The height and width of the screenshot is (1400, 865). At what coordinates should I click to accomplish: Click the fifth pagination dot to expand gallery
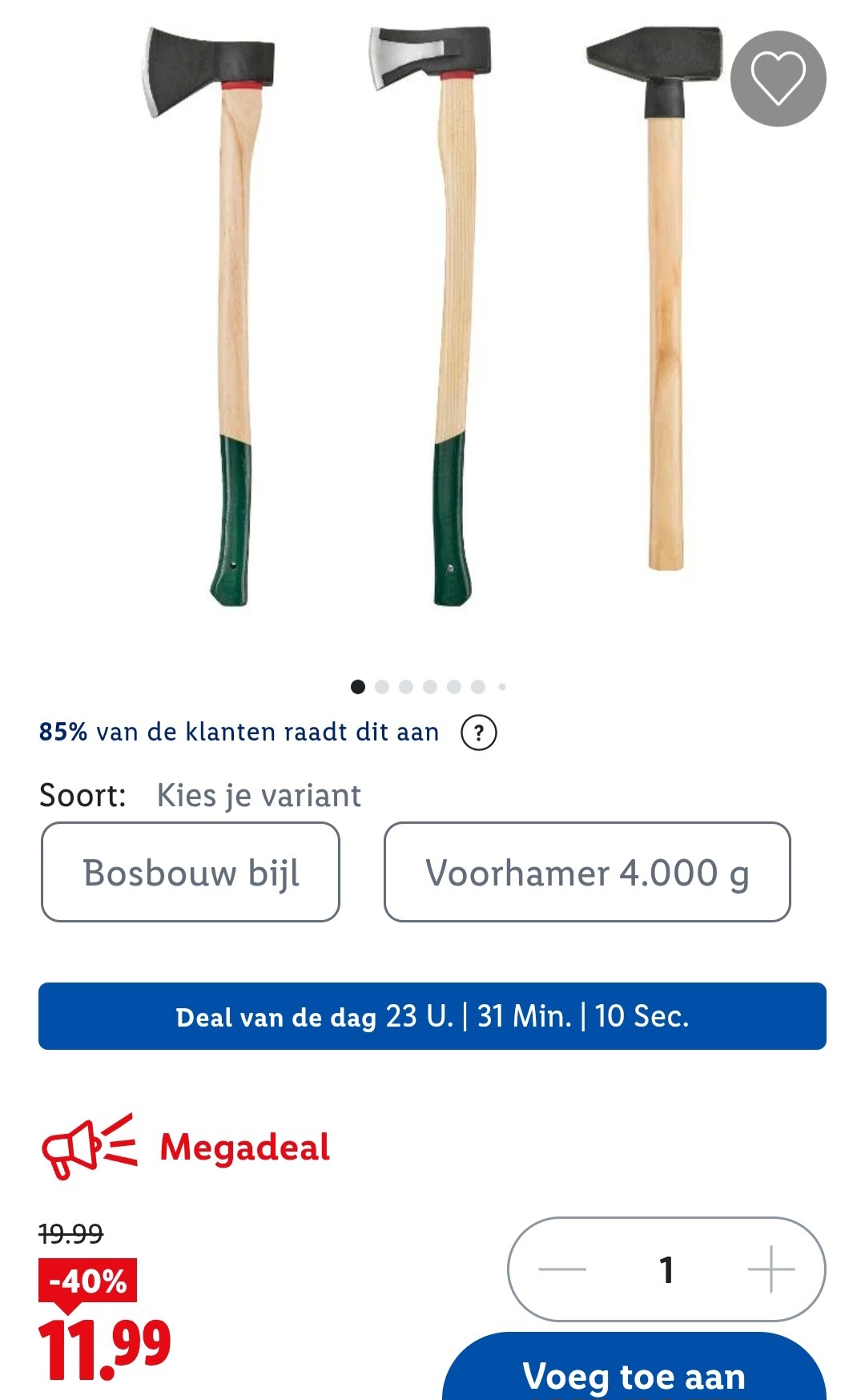[x=454, y=686]
